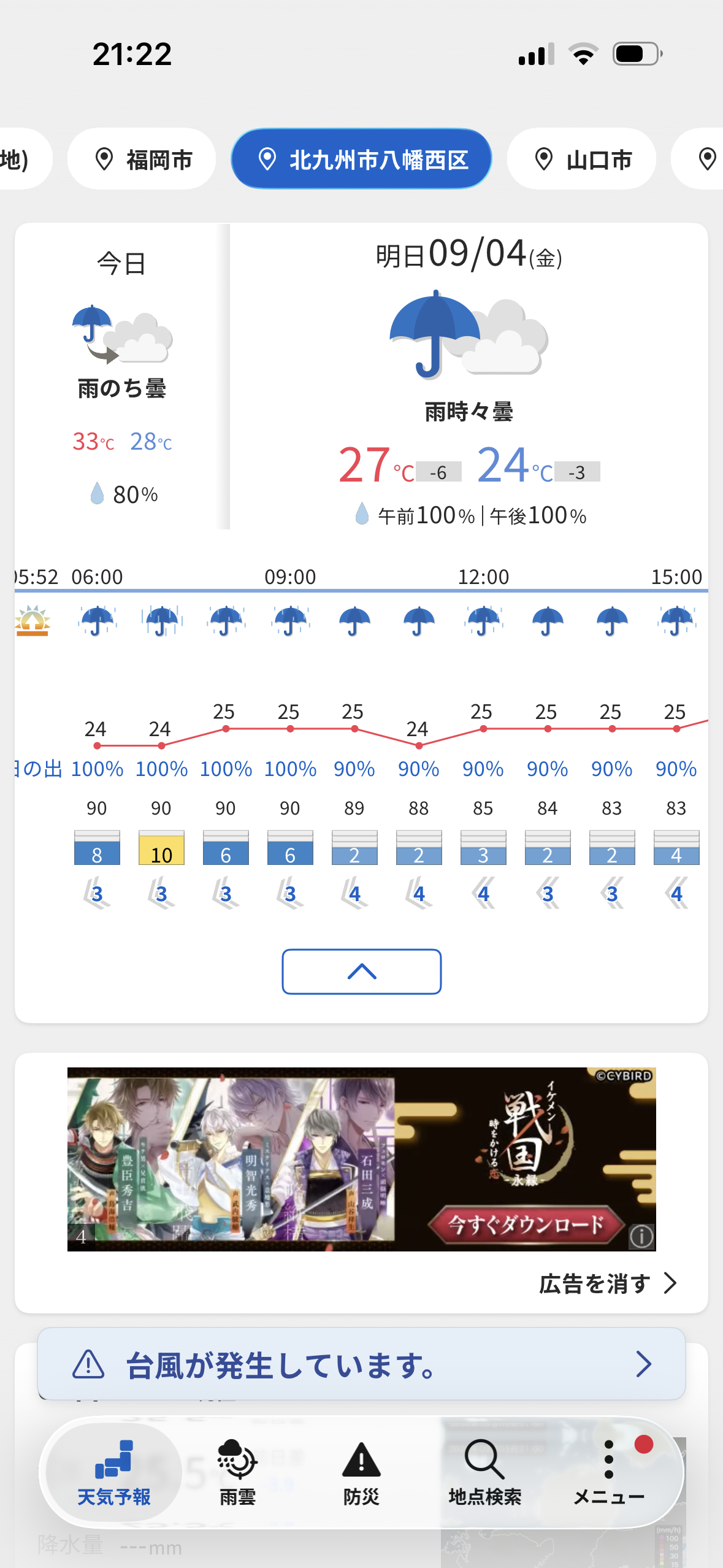
Task: Collapse the hourly forecast with up chevron
Action: 361,972
